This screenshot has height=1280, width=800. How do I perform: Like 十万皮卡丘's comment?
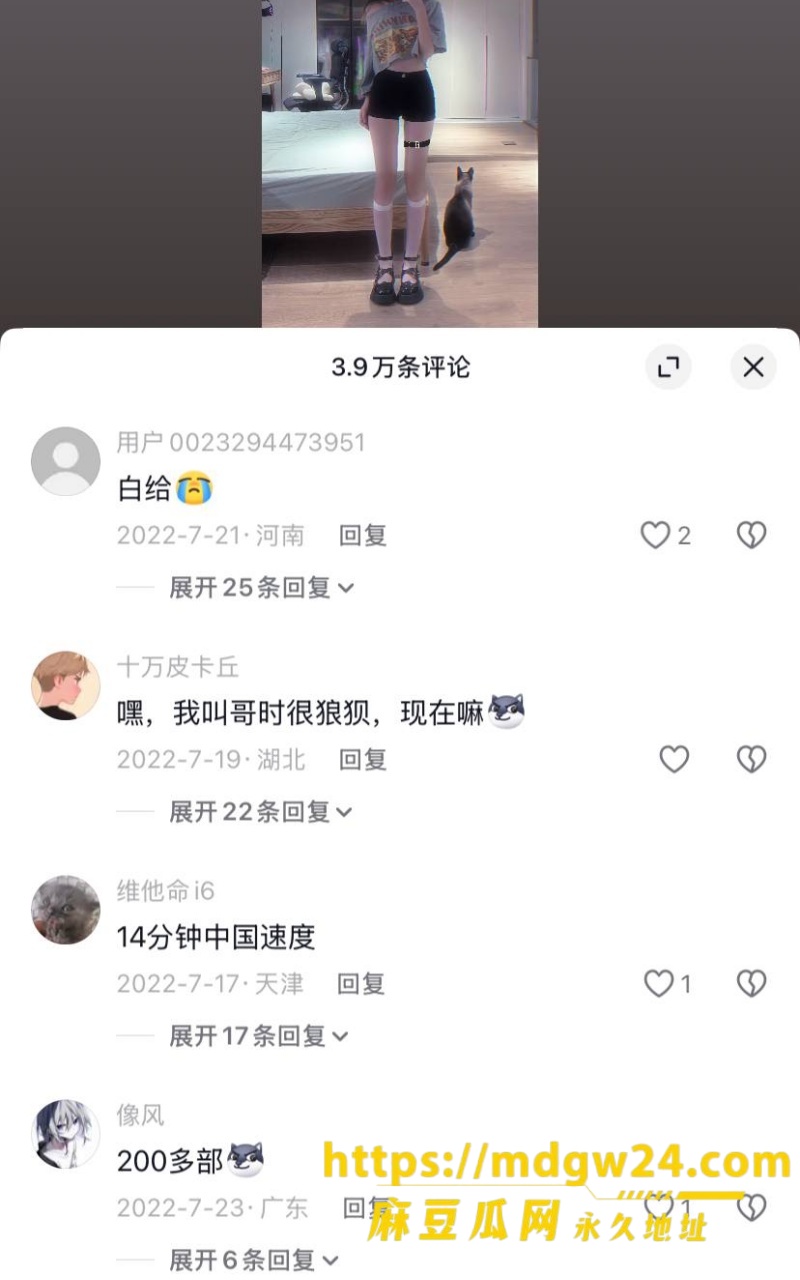pyautogui.click(x=674, y=760)
